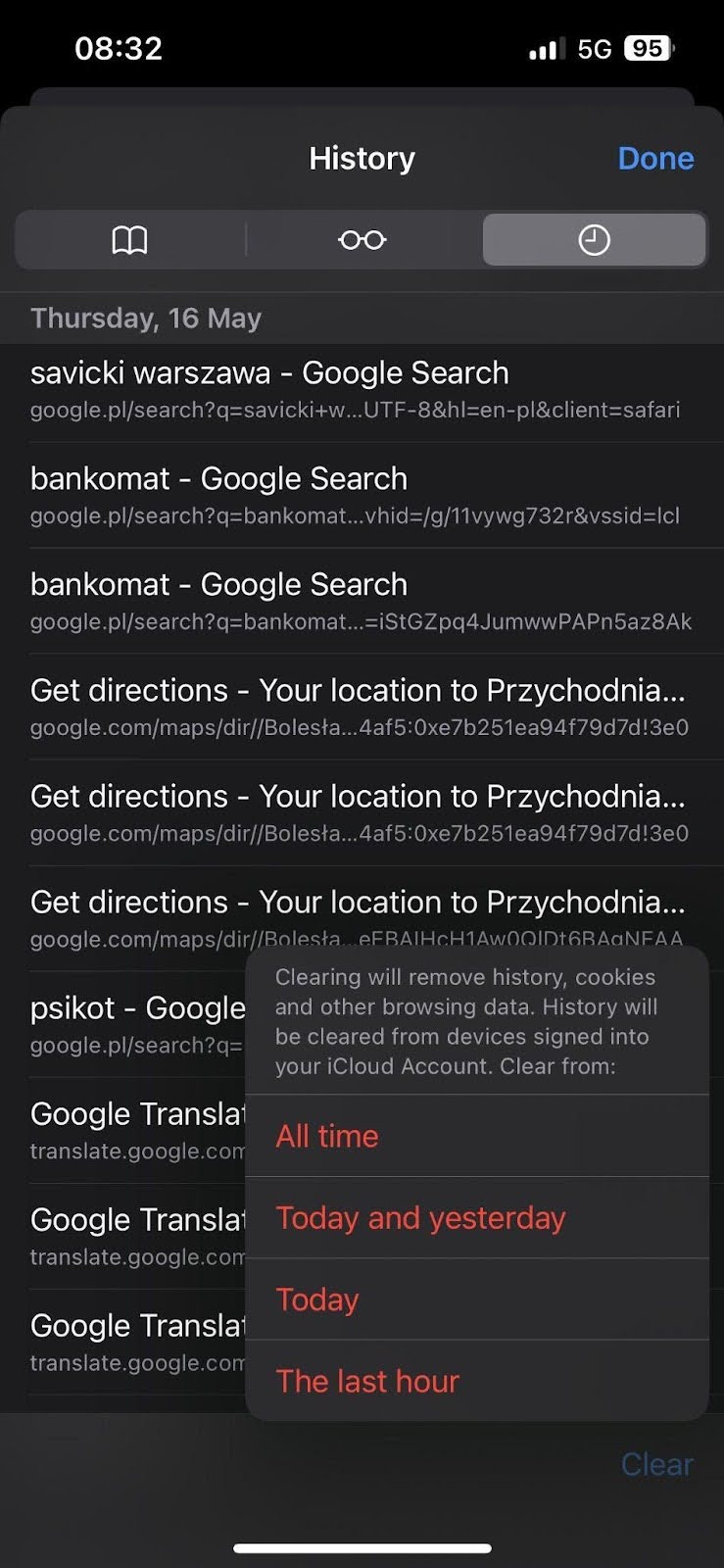Viewport: 724px width, 1568px height.
Task: Open savicki warszawa Google Search entry
Action: (x=362, y=389)
